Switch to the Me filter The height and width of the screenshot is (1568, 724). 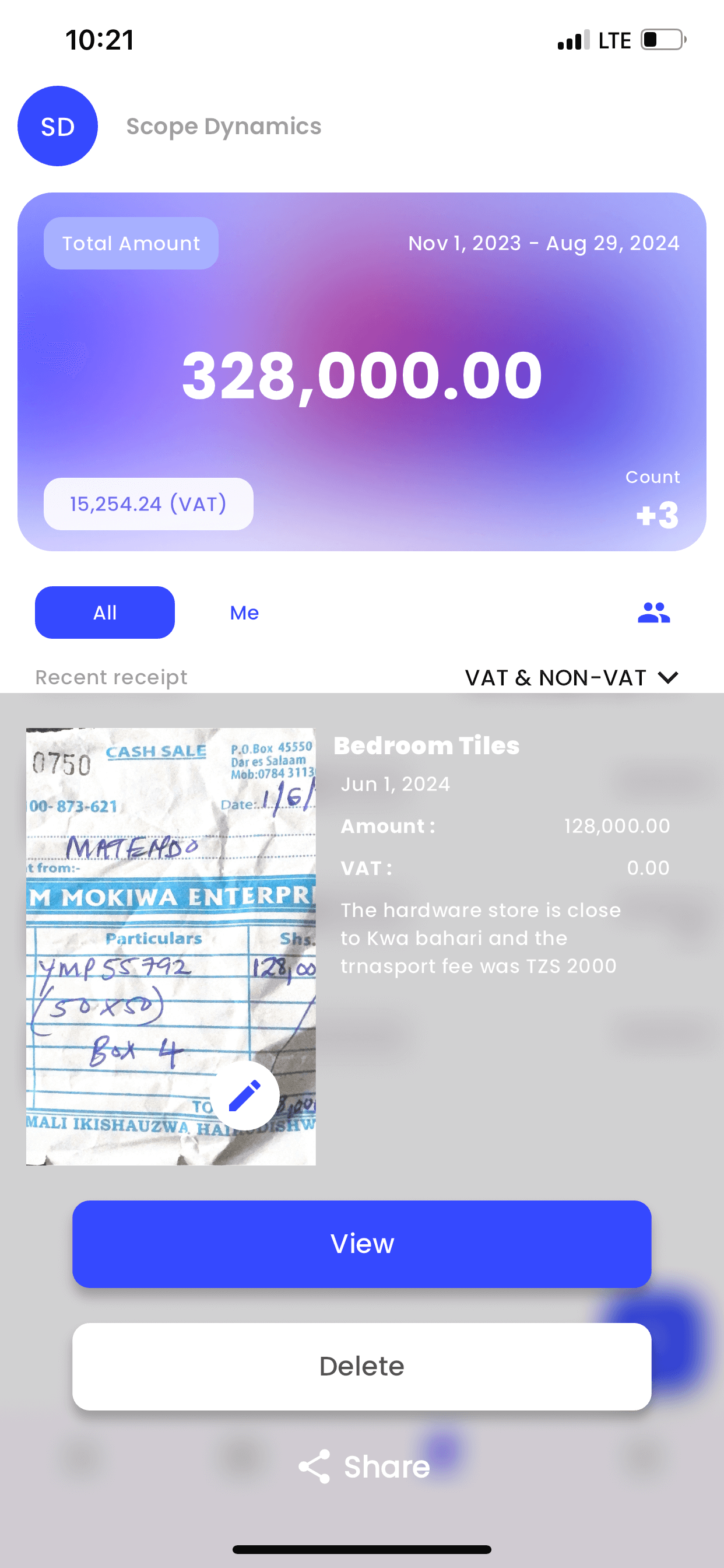tap(245, 612)
